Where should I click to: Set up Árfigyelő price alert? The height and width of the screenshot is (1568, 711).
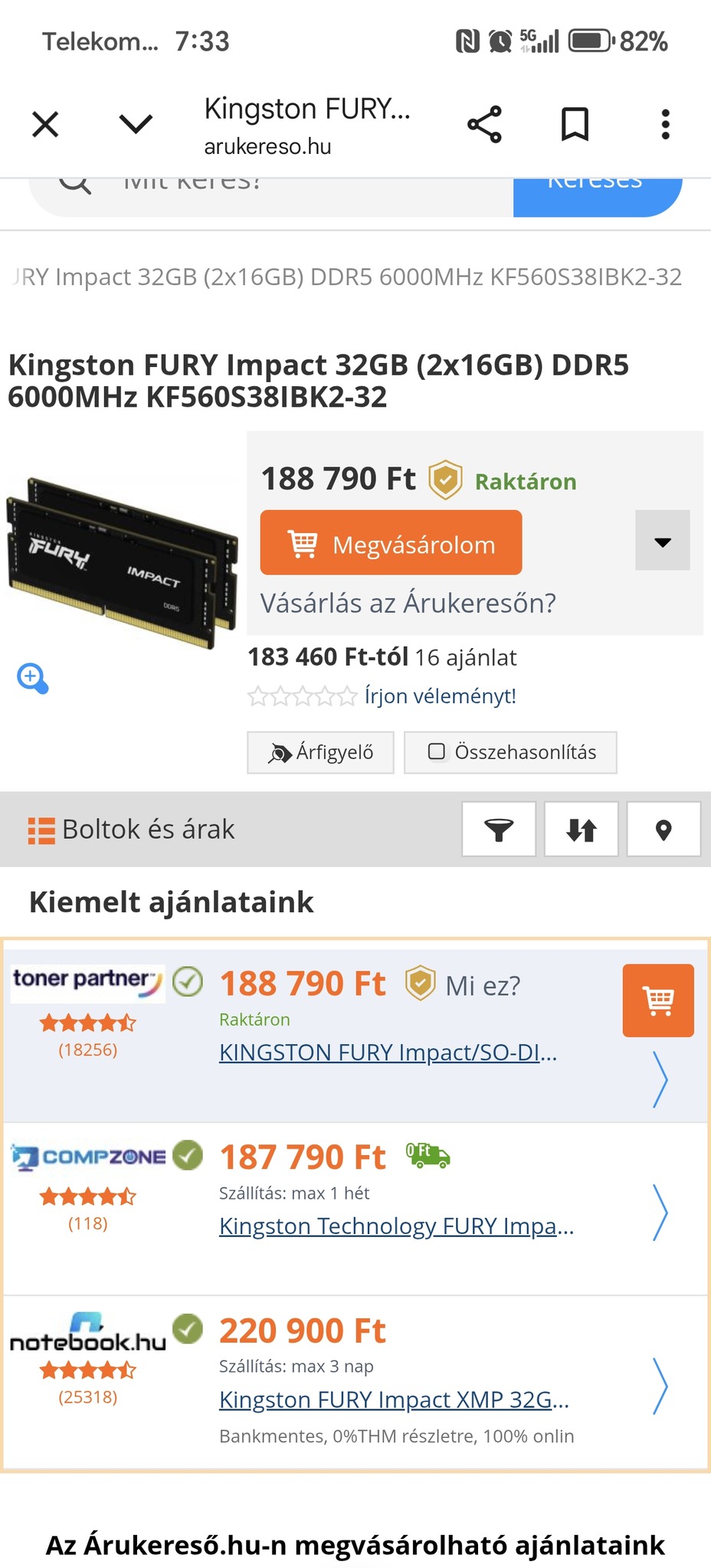320,752
